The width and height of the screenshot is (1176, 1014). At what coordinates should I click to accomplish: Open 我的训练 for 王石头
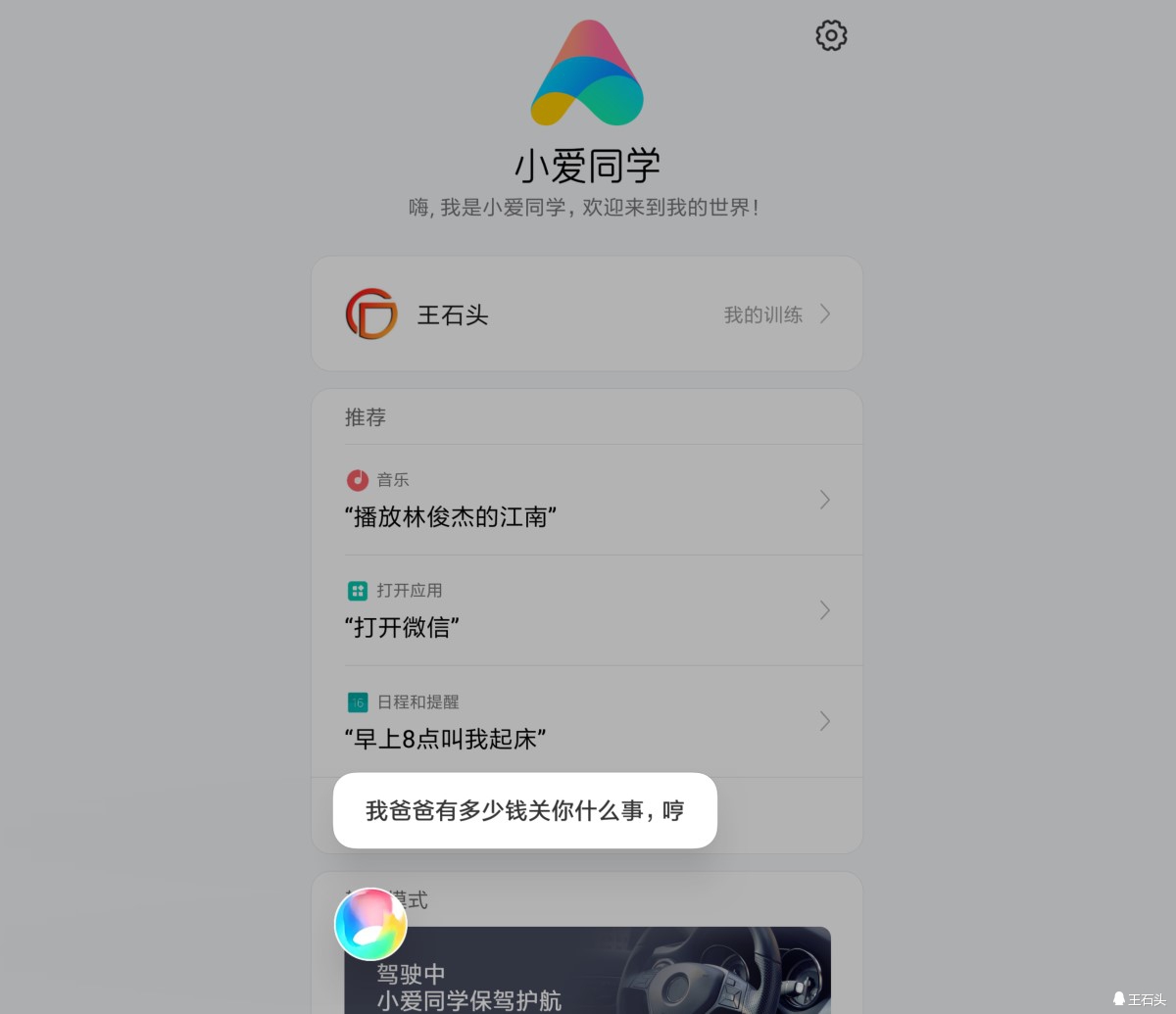point(776,314)
